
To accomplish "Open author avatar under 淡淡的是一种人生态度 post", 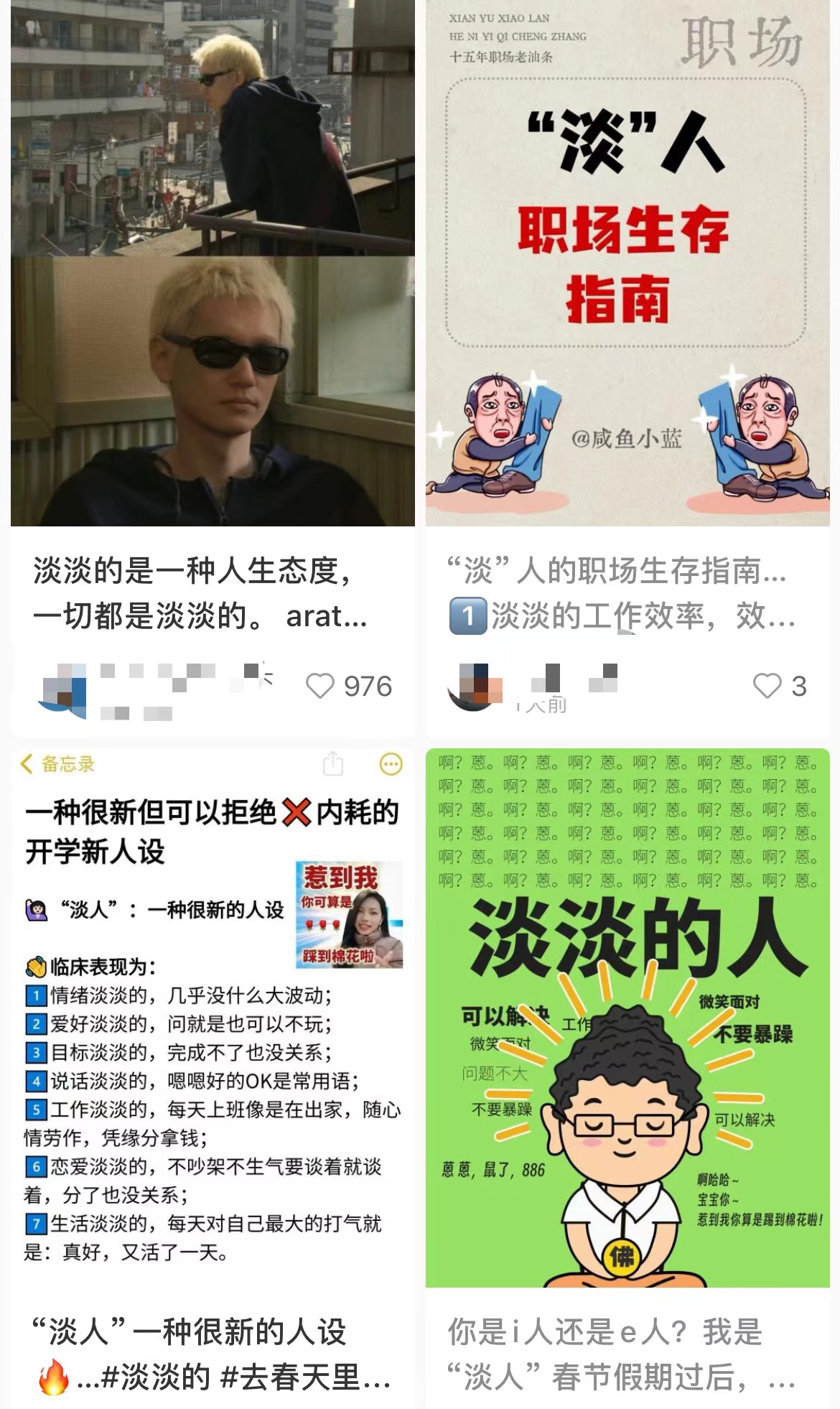I will pyautogui.click(x=65, y=689).
